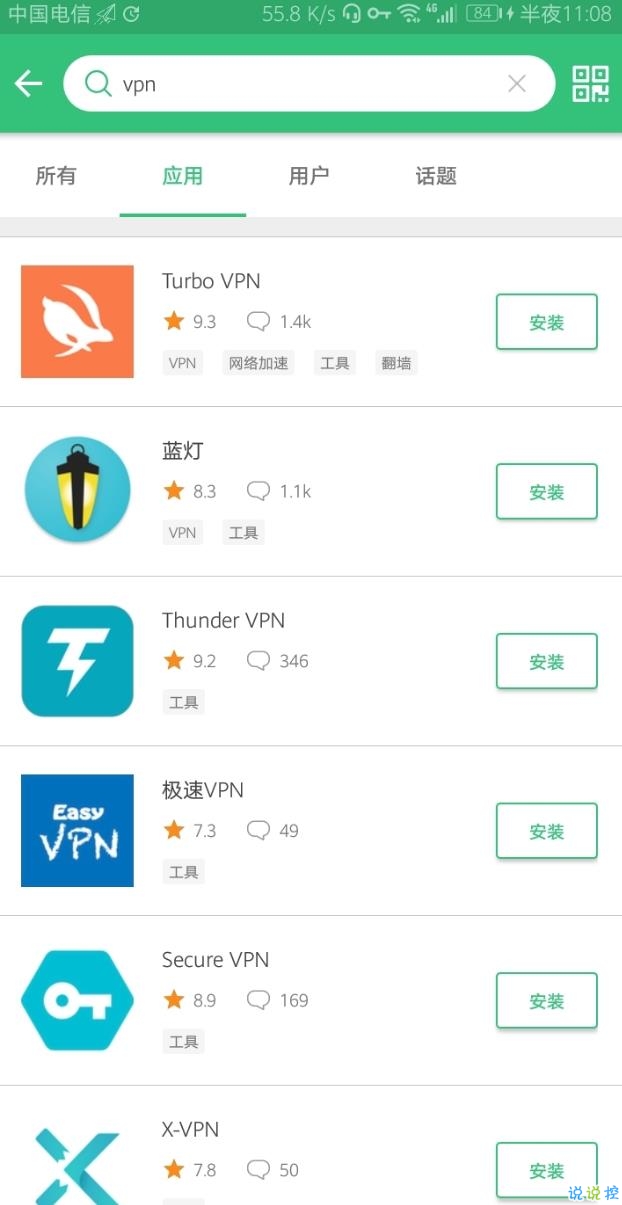
Task: Open the Turbo VPN app page
Action: pyautogui.click(x=311, y=322)
